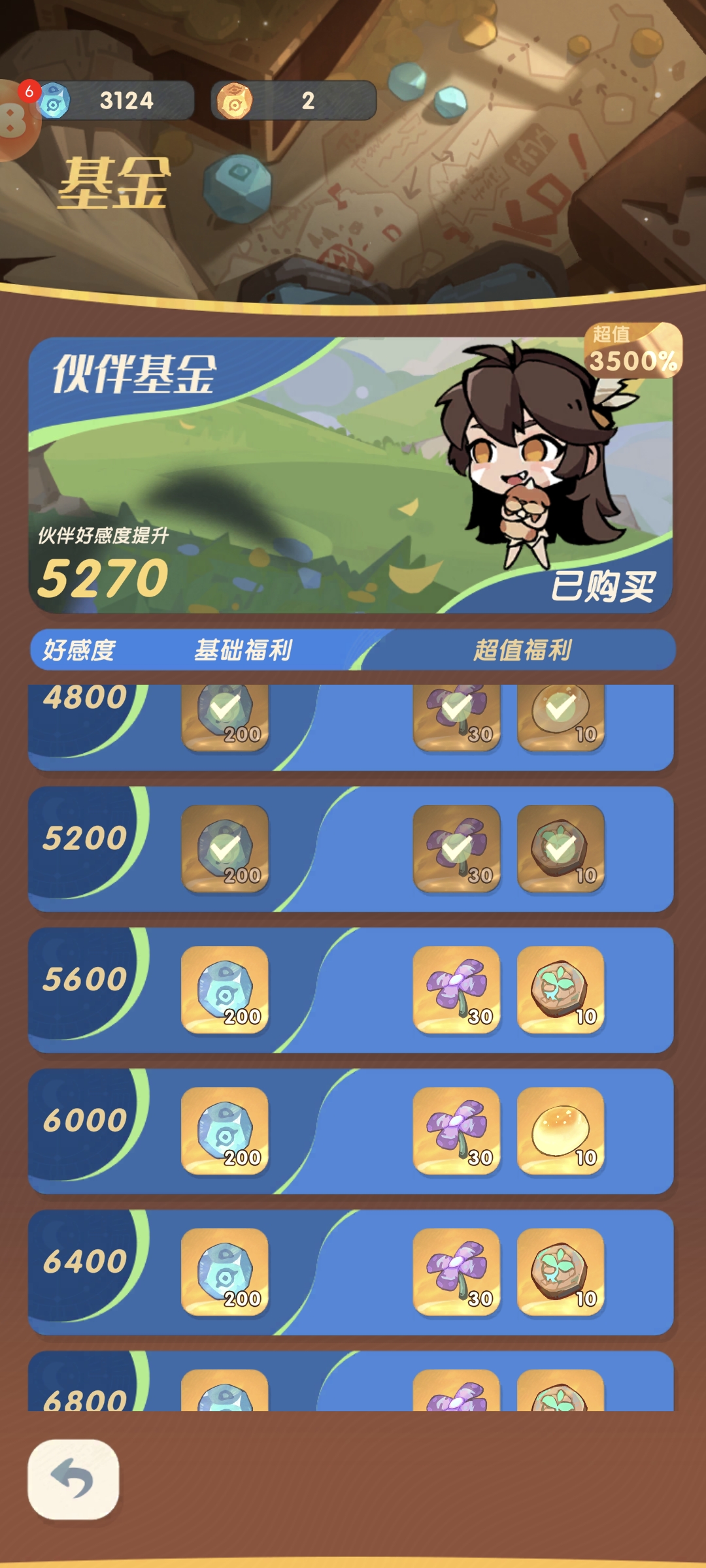Tap the 10 bun reward at 6000

(560, 1131)
